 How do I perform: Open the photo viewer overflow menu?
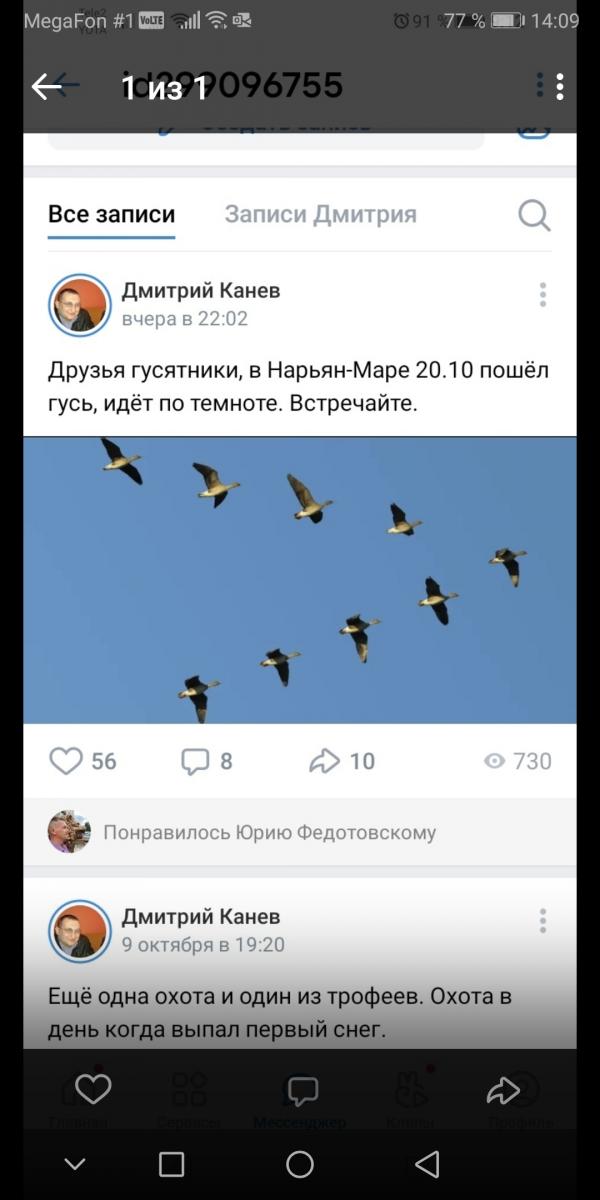tap(559, 87)
